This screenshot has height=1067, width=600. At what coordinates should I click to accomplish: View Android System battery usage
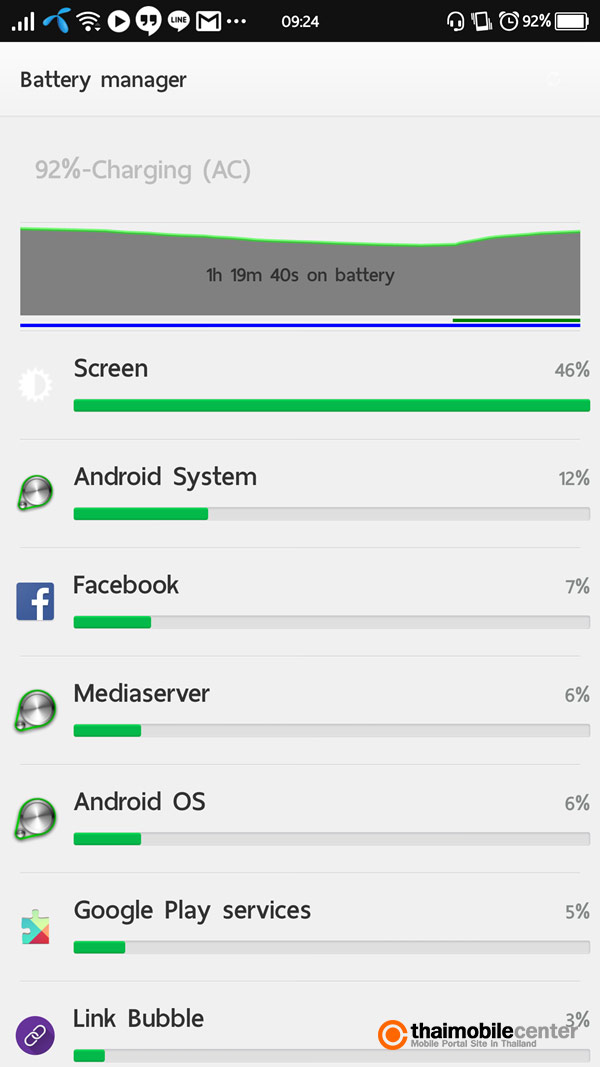pos(300,493)
